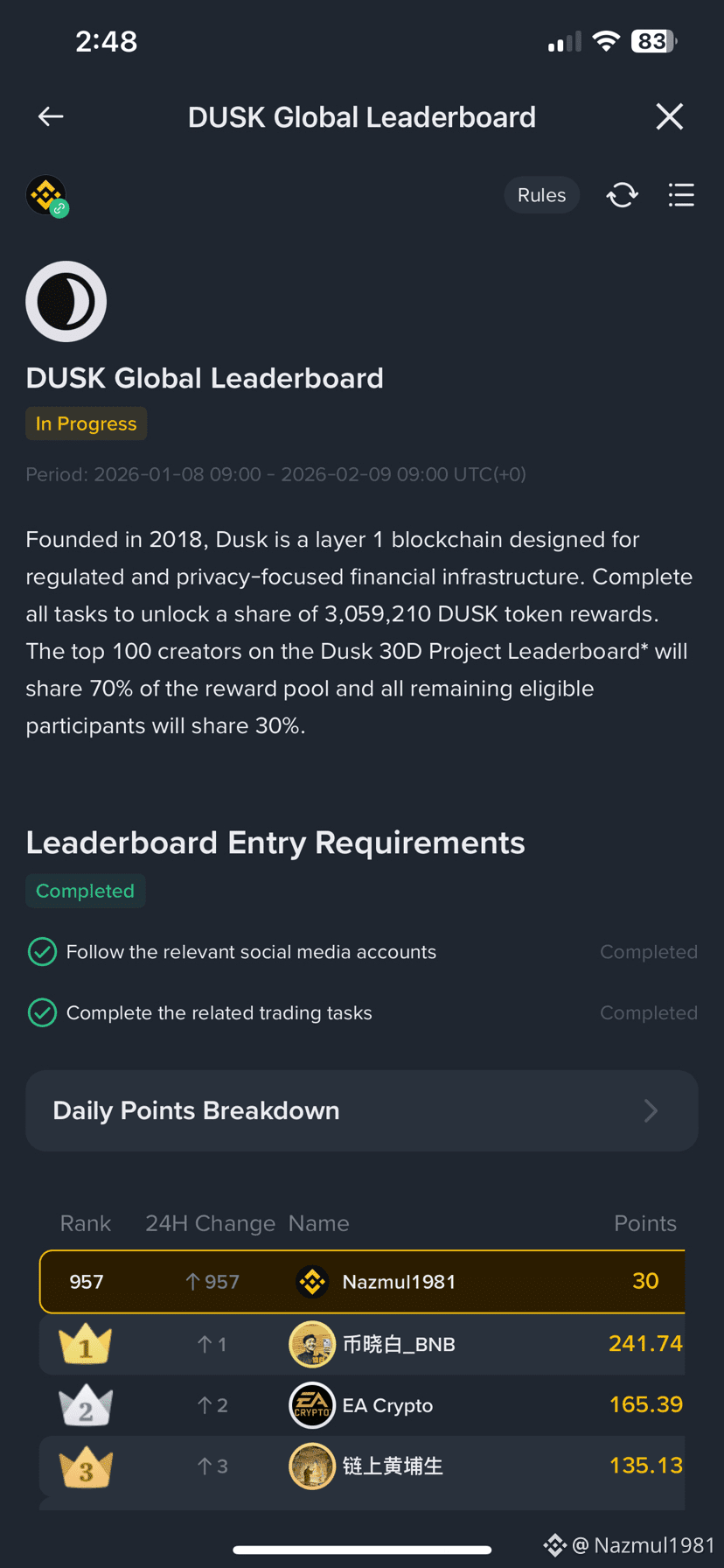Open Daily Points Breakdown
Image resolution: width=724 pixels, height=1568 pixels.
[x=361, y=1110]
